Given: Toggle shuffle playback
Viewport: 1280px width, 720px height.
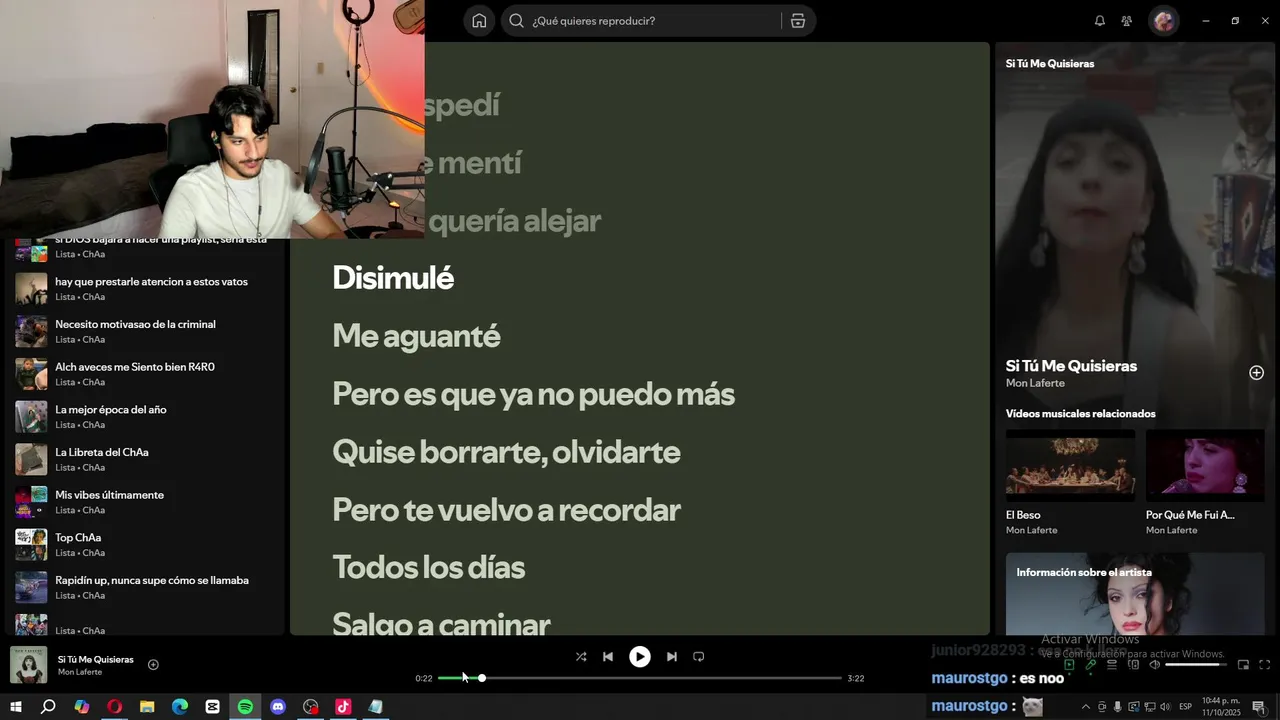Looking at the screenshot, I should click(x=581, y=657).
